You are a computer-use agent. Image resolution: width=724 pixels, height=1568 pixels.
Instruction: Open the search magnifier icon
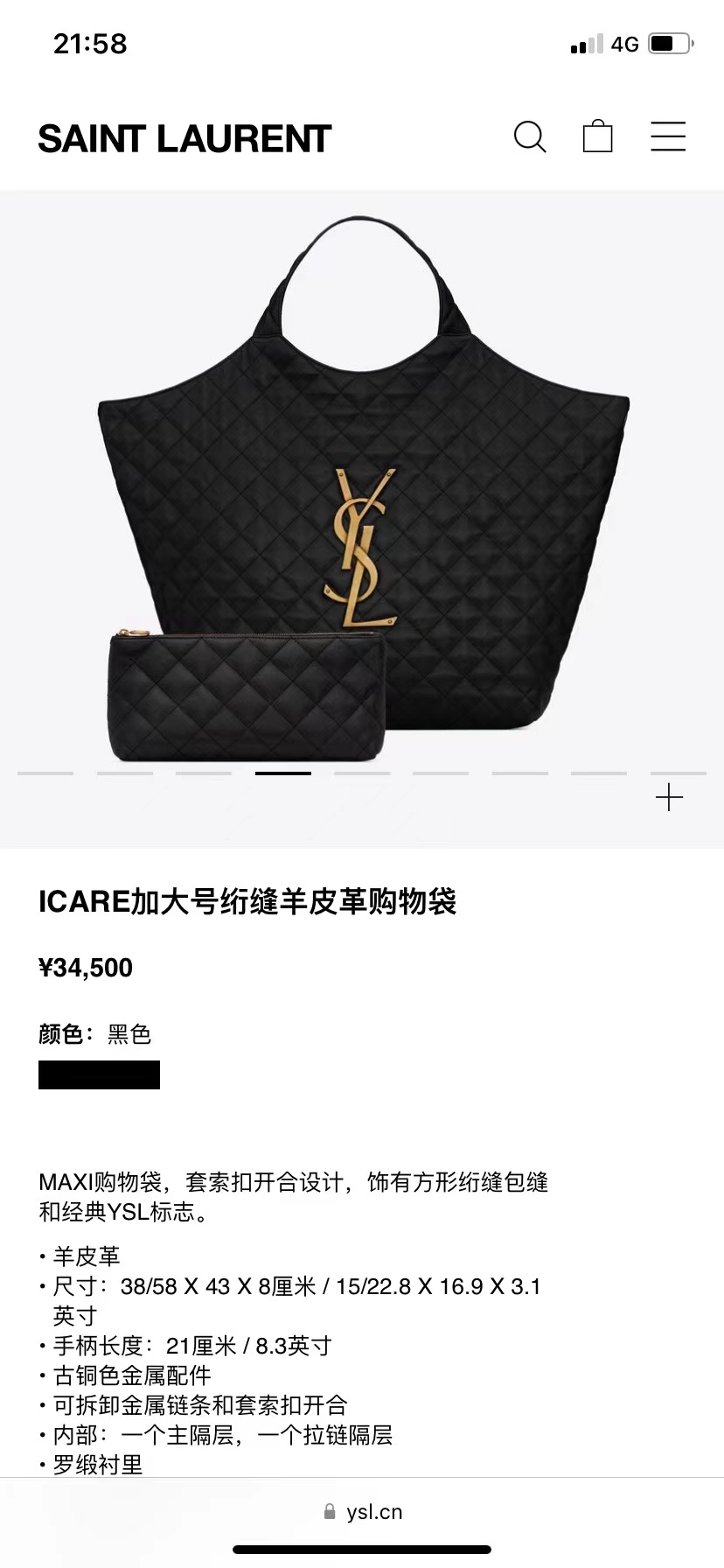point(529,136)
